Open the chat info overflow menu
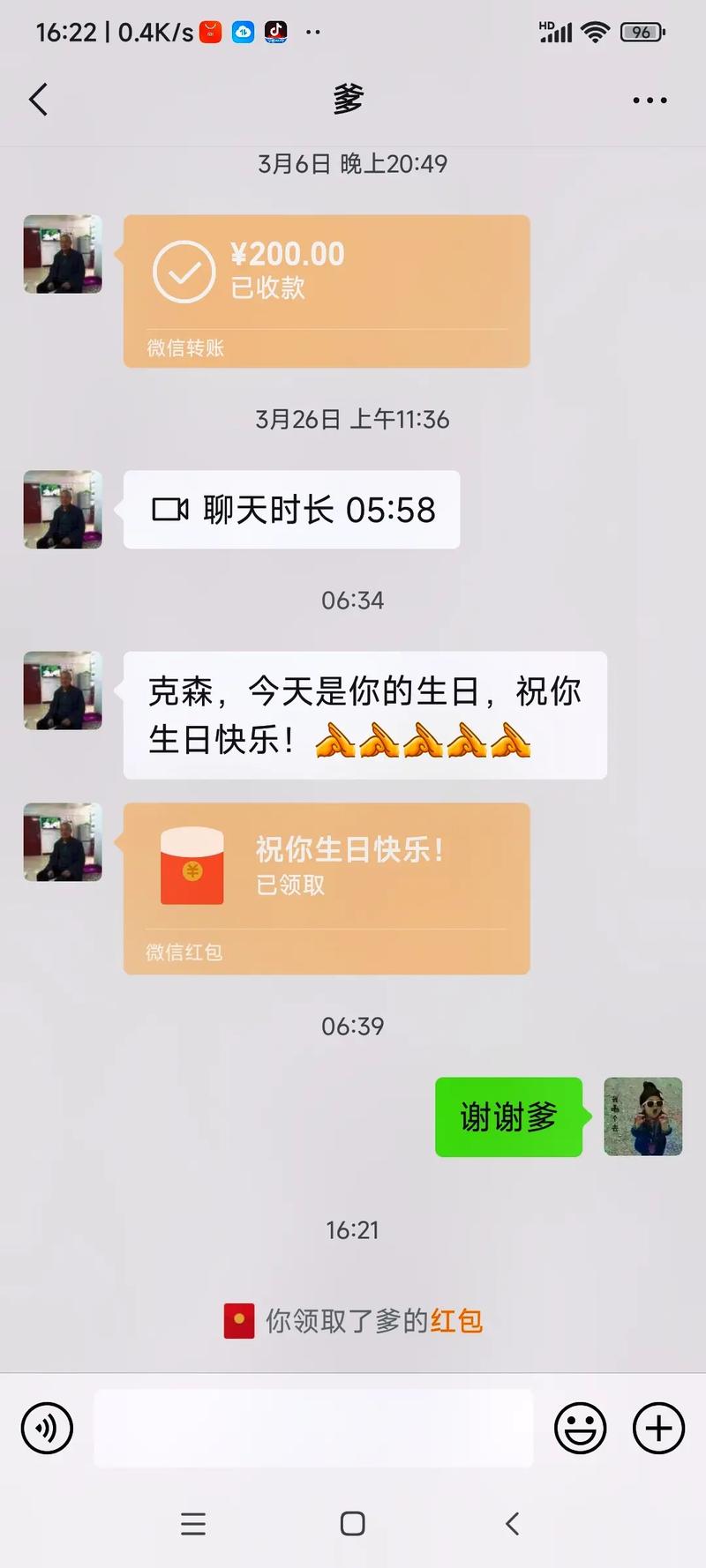 tap(650, 101)
